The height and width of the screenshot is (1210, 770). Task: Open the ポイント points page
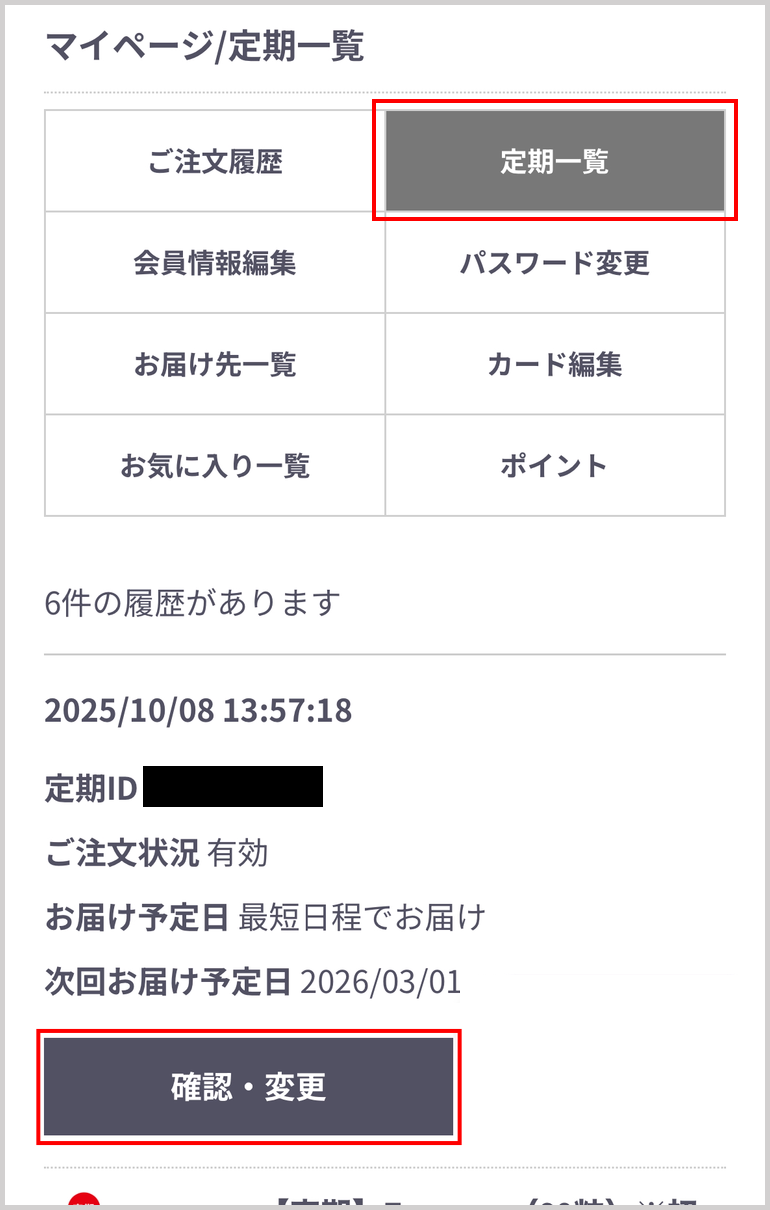(x=555, y=465)
